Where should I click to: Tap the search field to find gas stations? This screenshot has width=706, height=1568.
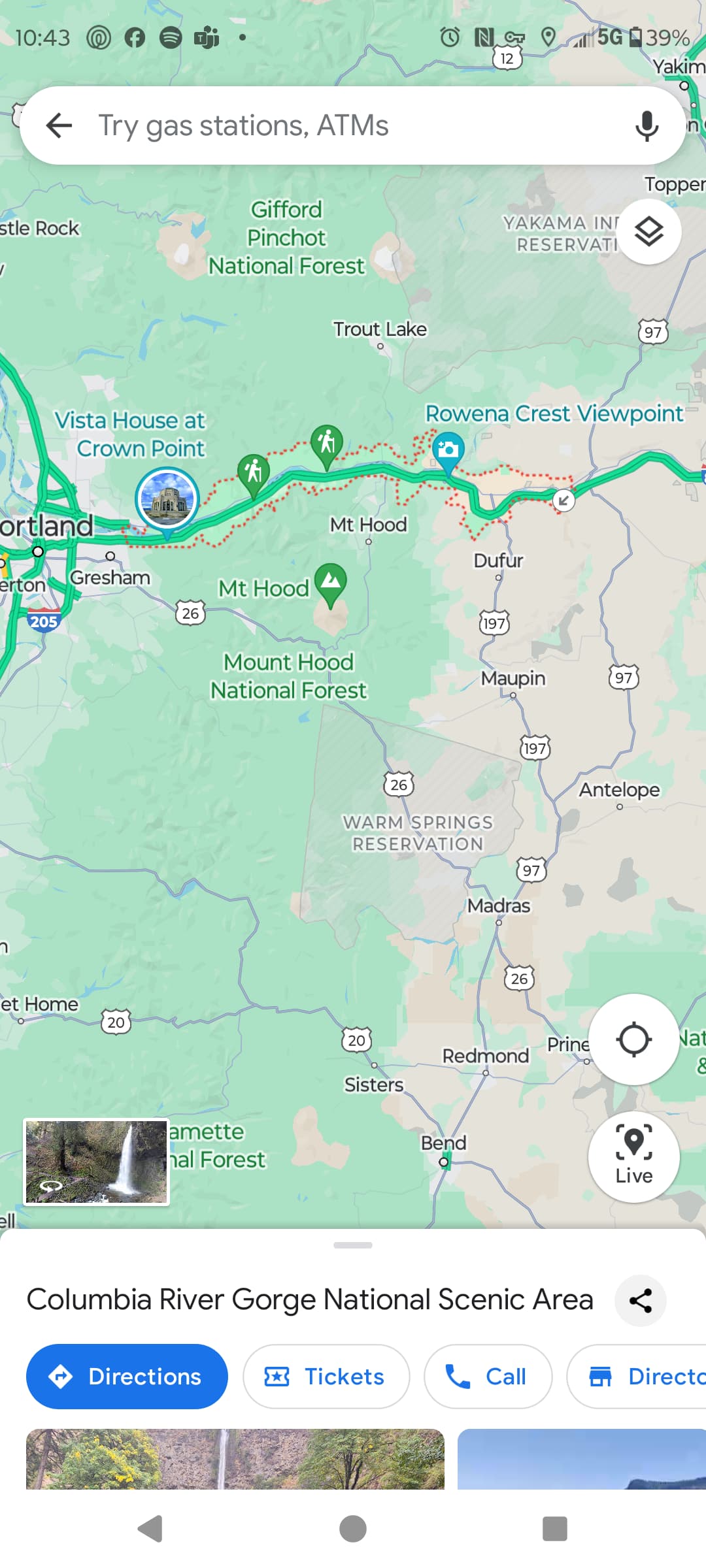tap(353, 125)
